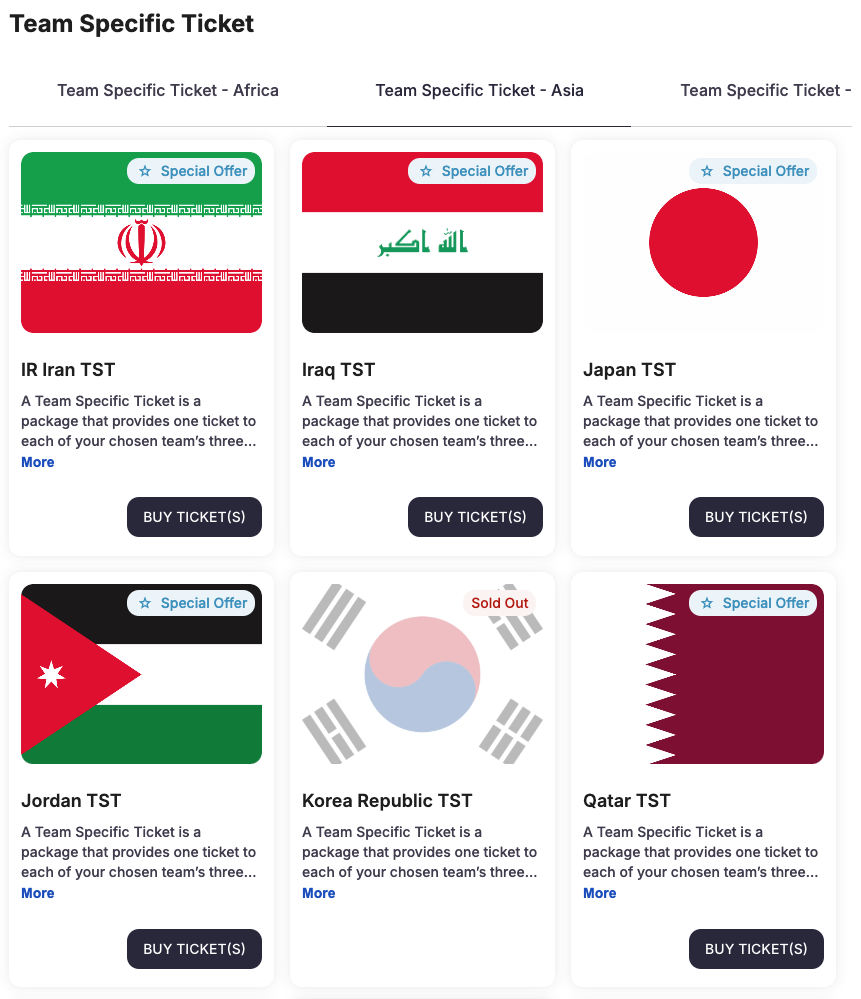The image size is (861, 999).
Task: Expand More under Iraq TST description
Action: point(319,462)
